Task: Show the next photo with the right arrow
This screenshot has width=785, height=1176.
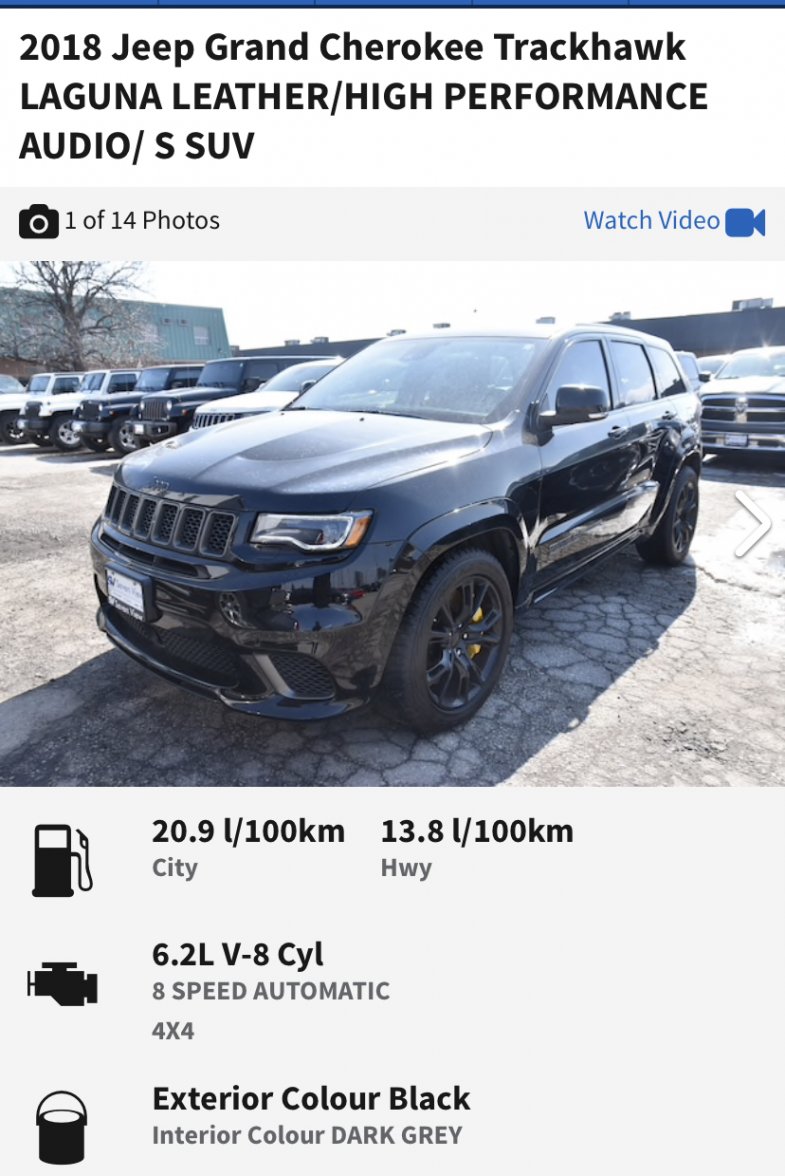Action: pos(752,523)
